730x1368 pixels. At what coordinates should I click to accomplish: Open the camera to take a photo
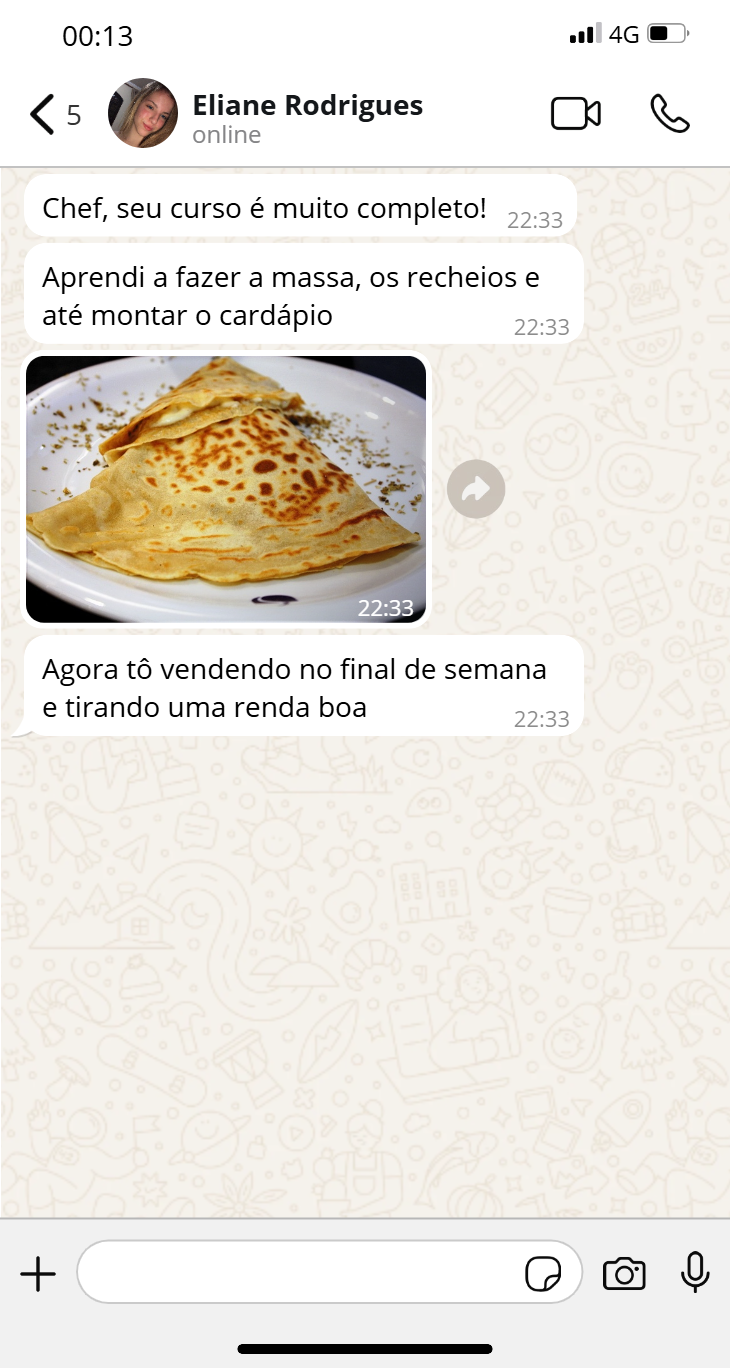point(624,1274)
